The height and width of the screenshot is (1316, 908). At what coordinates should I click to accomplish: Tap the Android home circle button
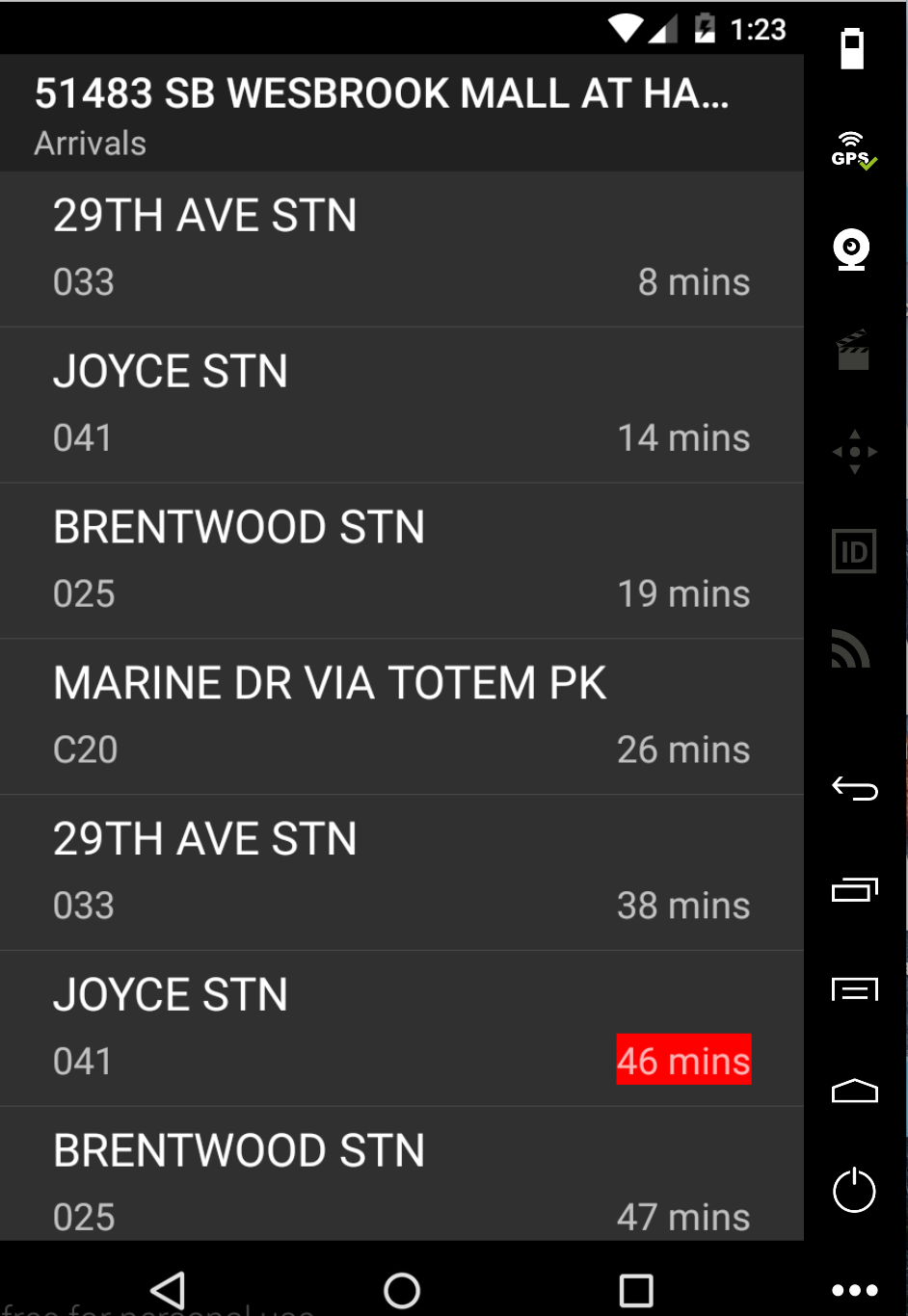click(x=402, y=1290)
